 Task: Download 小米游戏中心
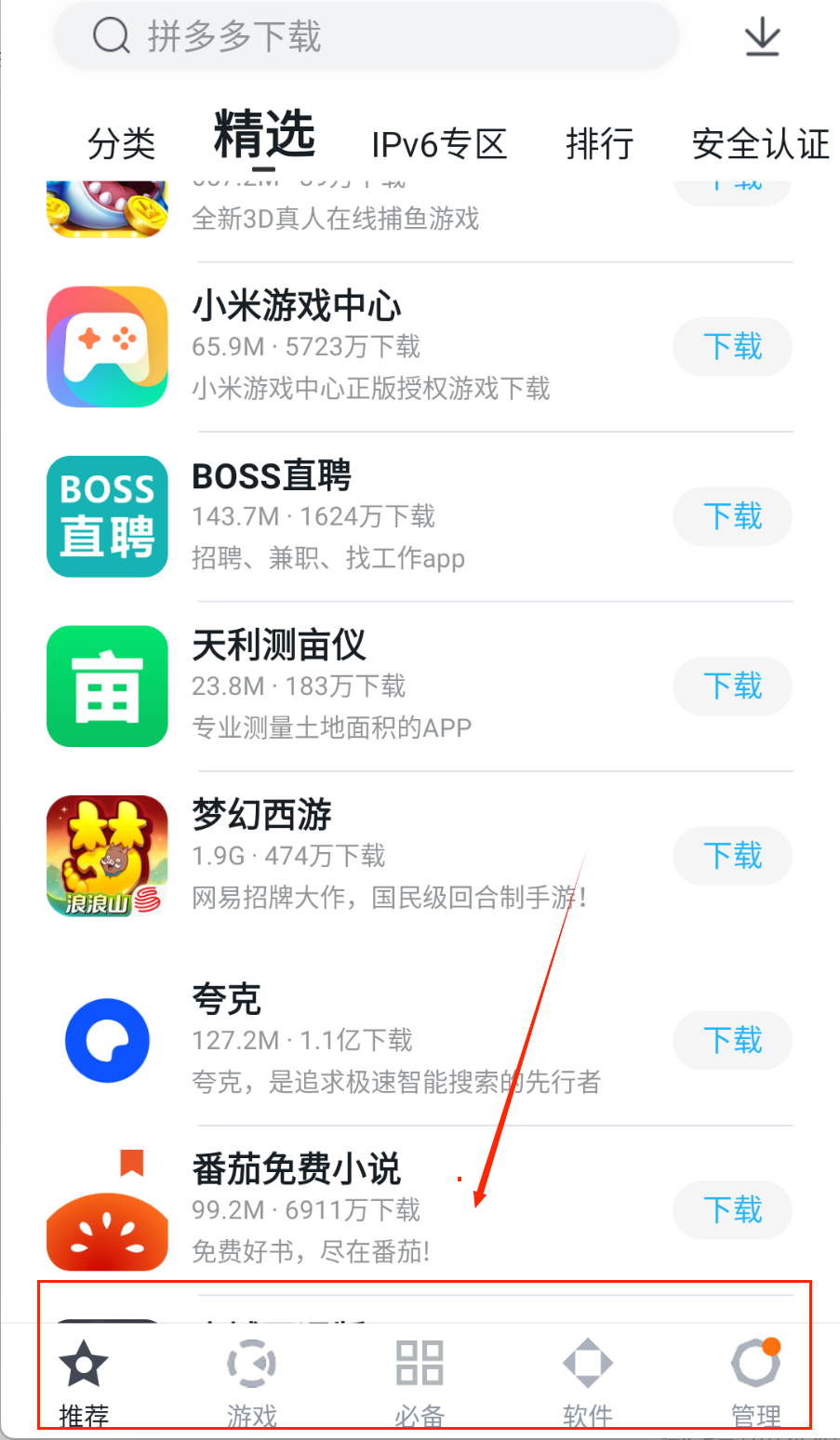pyautogui.click(x=732, y=347)
